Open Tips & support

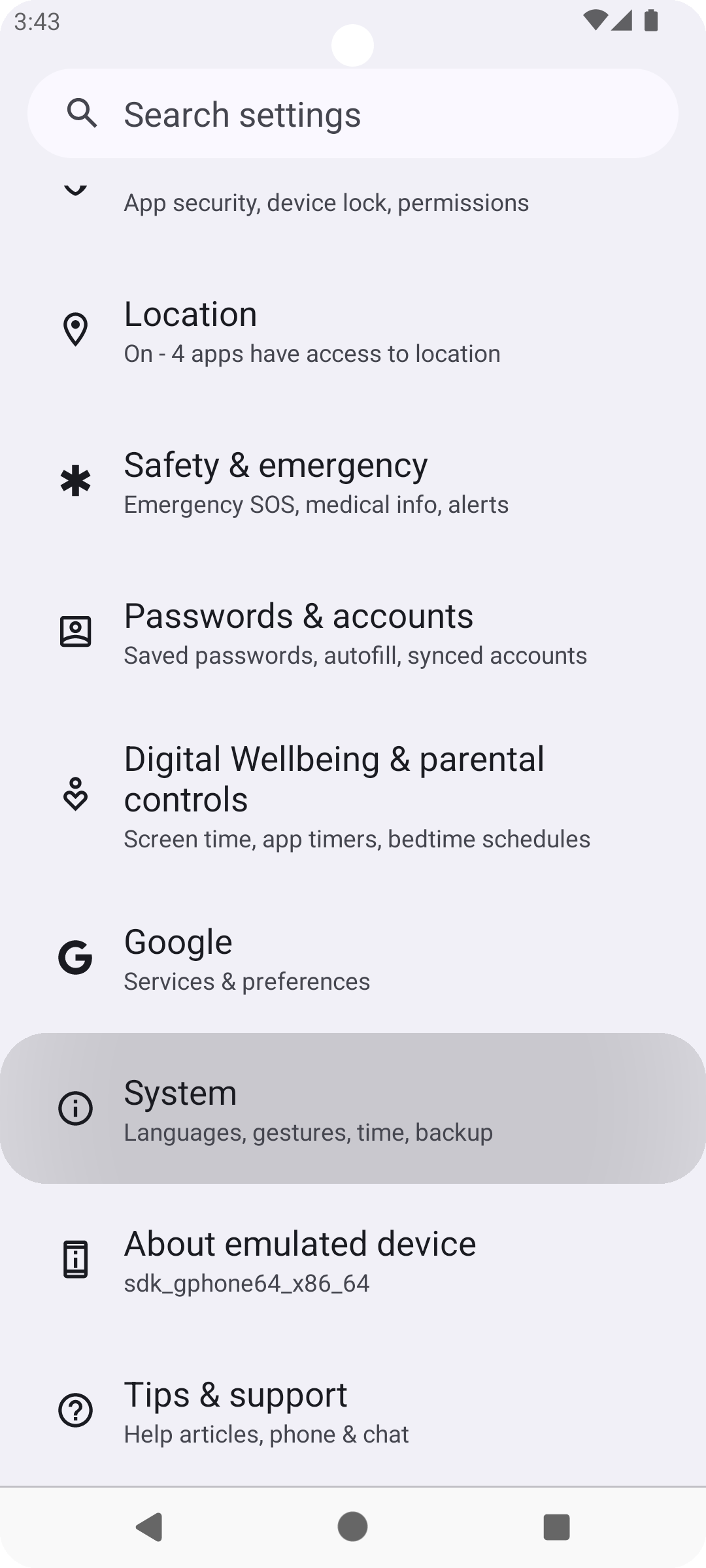(353, 1411)
